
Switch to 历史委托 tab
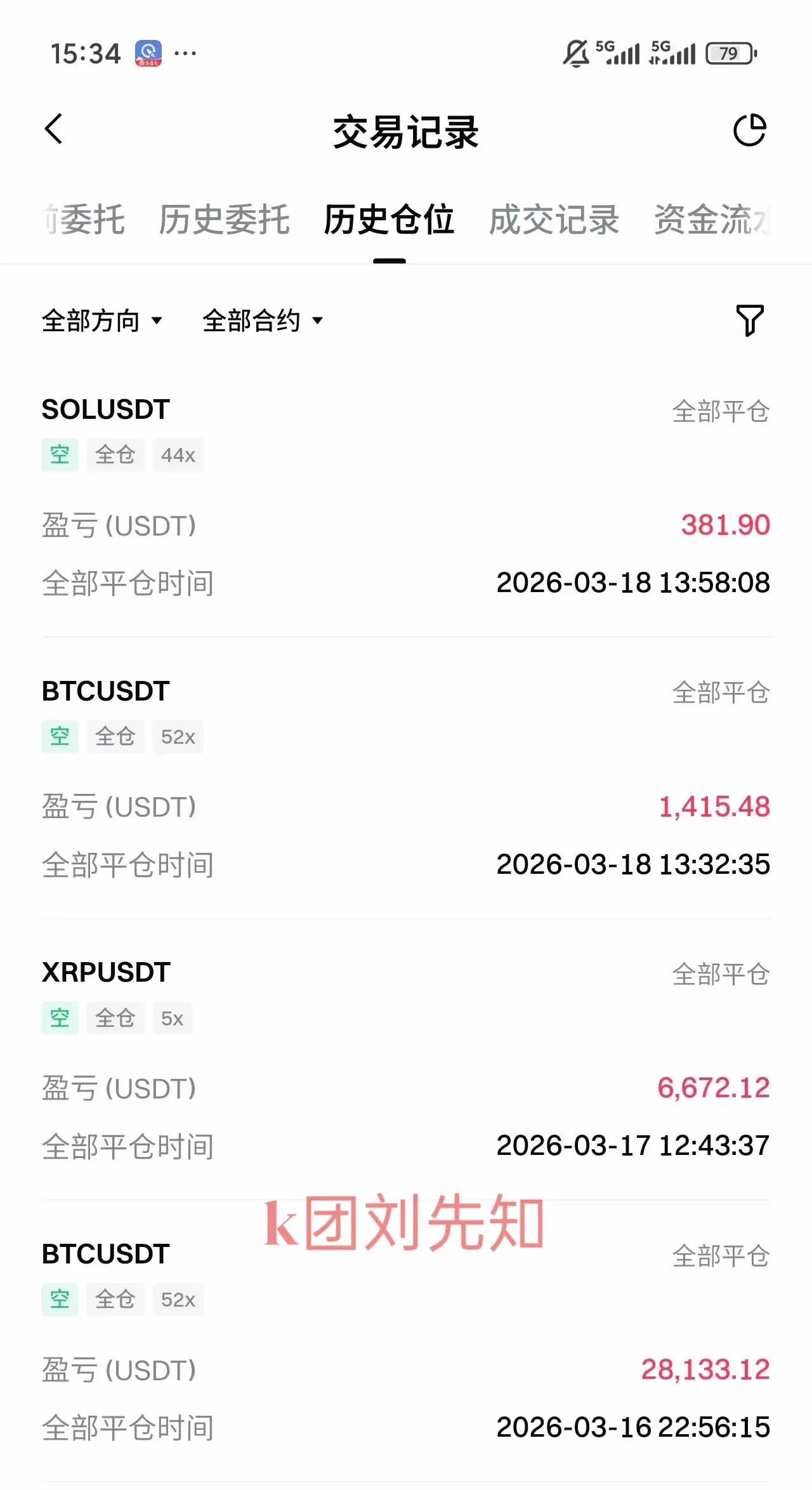tap(224, 220)
